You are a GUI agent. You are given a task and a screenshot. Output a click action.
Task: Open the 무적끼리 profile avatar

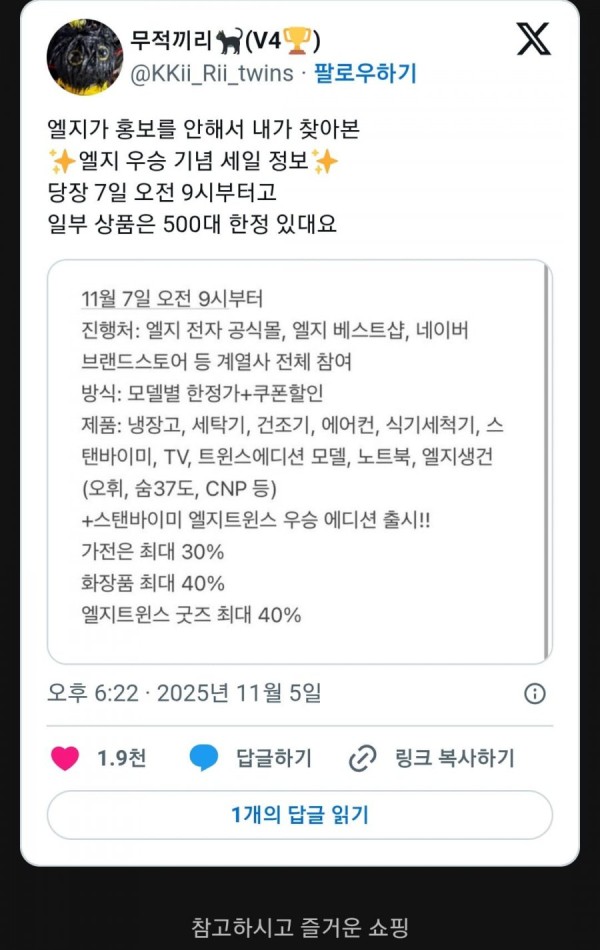coord(84,57)
